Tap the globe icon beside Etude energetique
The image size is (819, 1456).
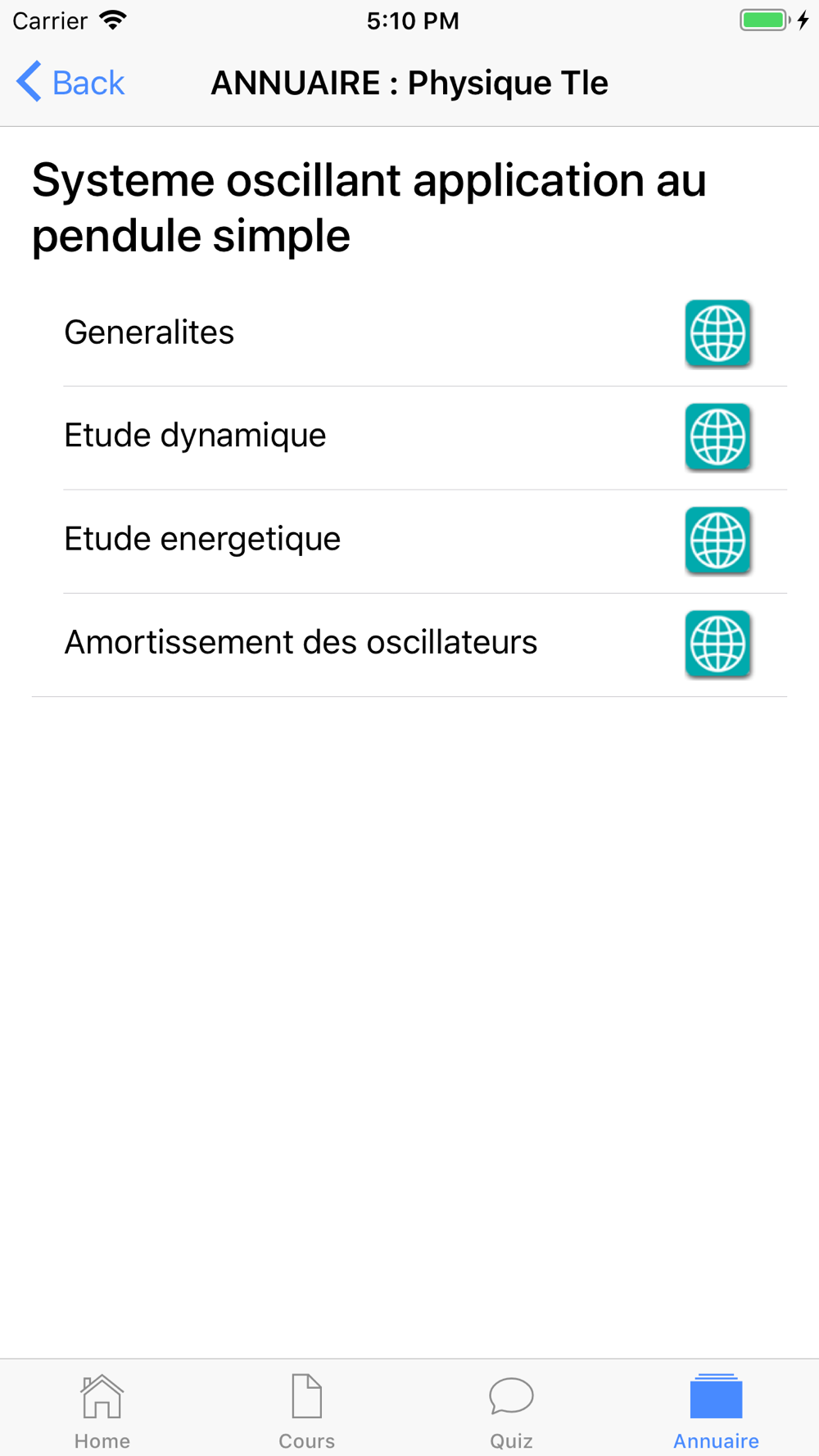pos(717,540)
